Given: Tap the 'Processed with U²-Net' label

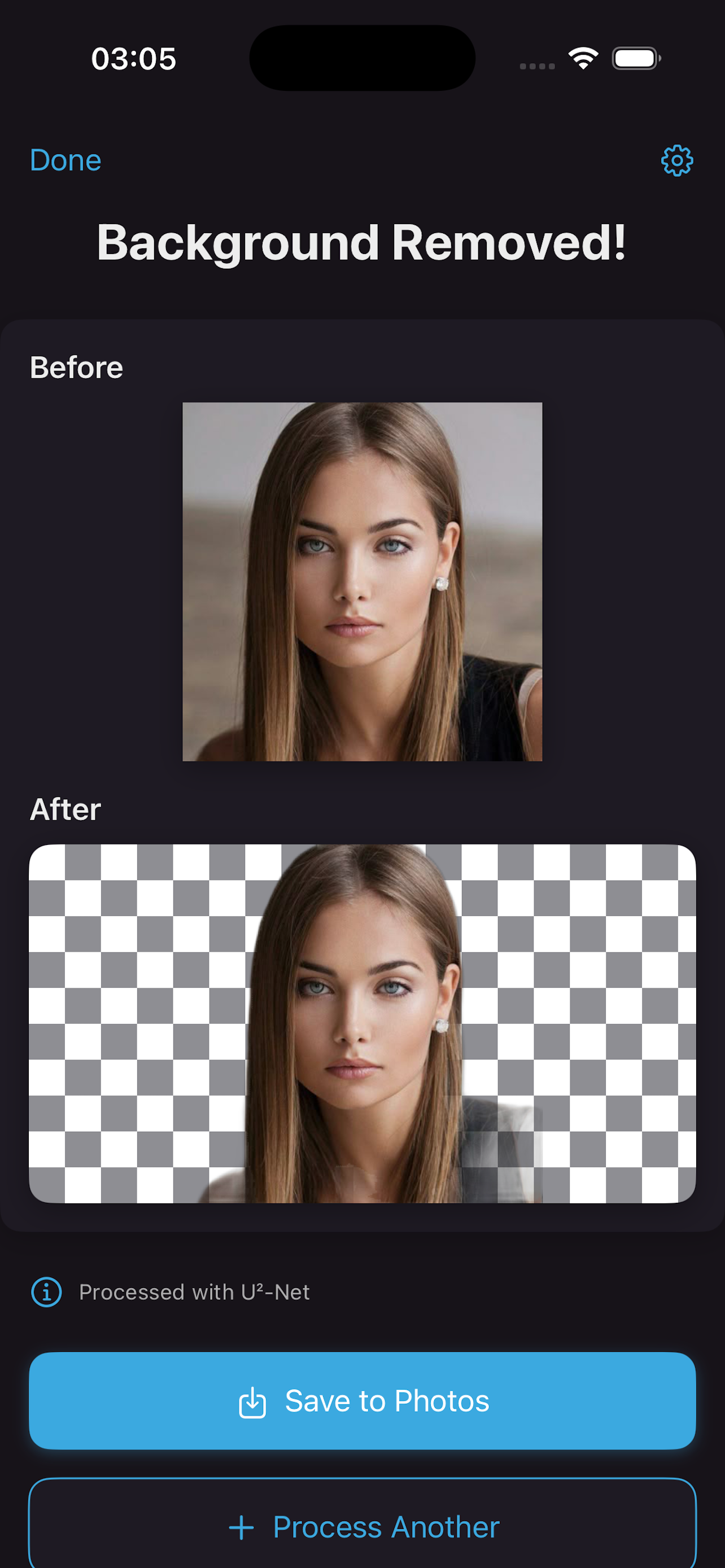Looking at the screenshot, I should coord(195,1292).
